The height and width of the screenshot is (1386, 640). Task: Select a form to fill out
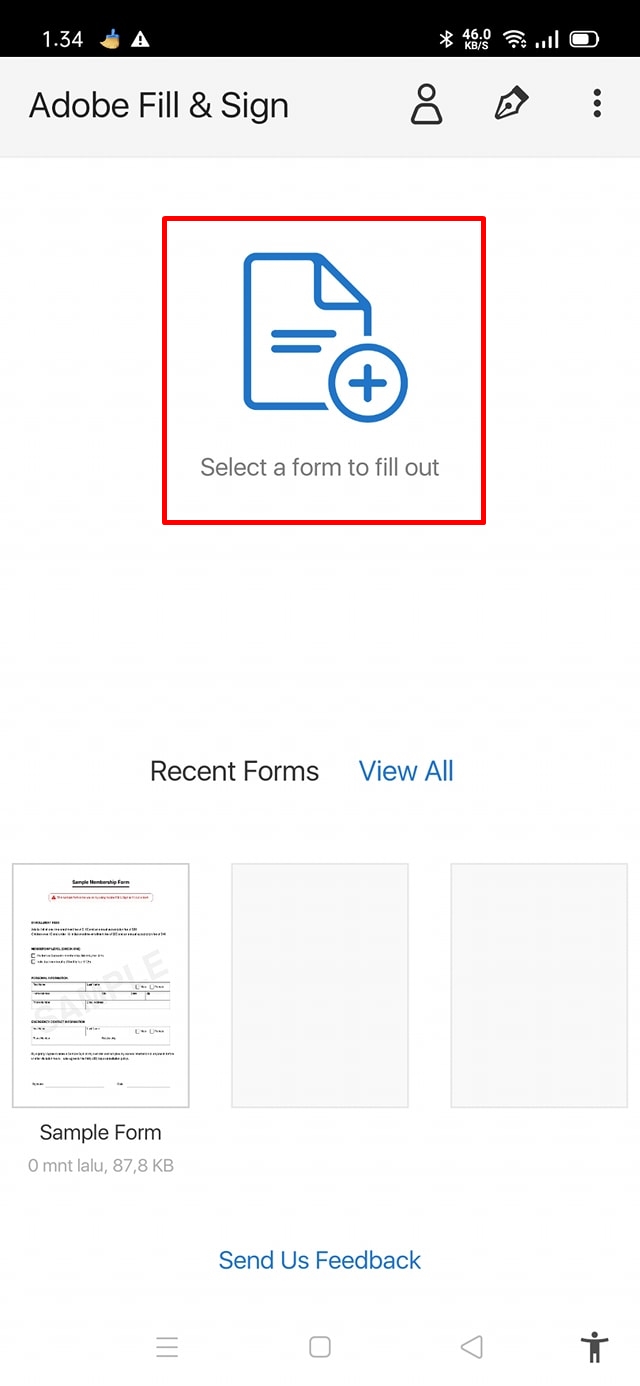(323, 370)
